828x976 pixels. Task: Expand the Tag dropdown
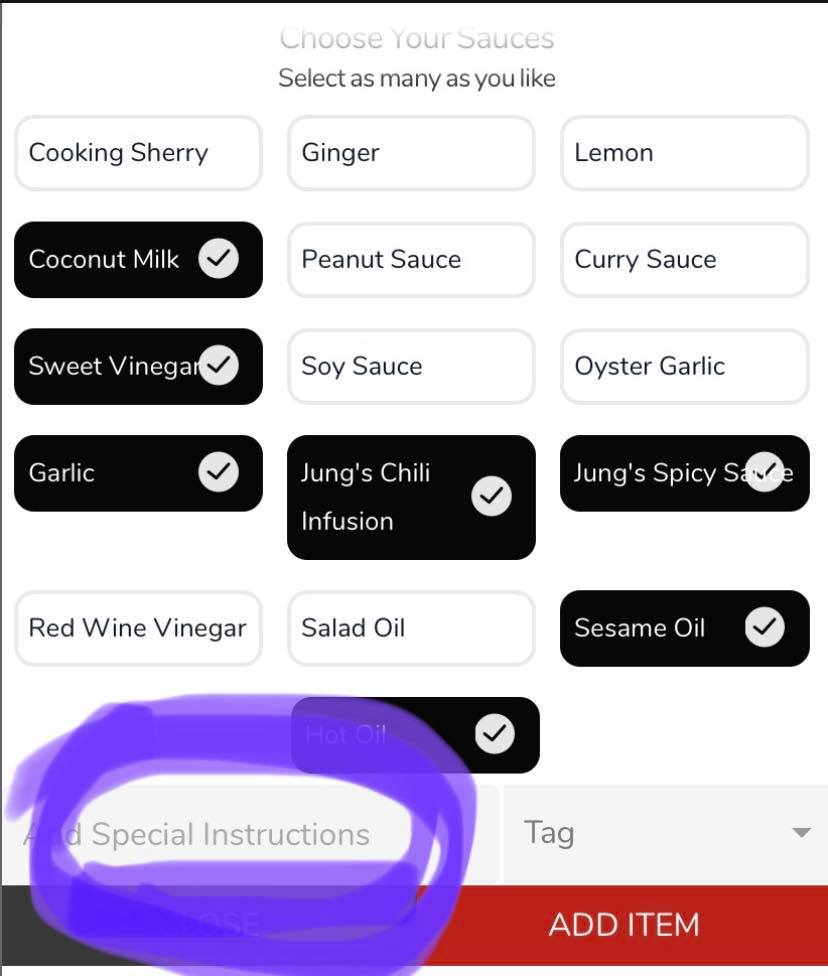point(665,833)
